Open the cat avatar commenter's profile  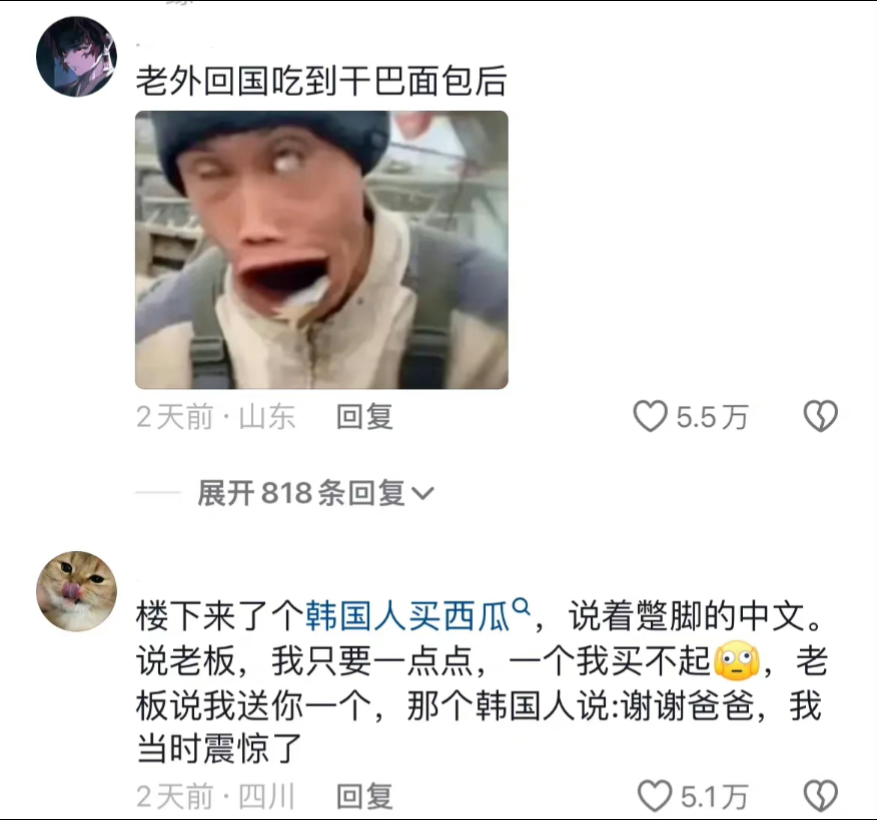click(x=76, y=590)
